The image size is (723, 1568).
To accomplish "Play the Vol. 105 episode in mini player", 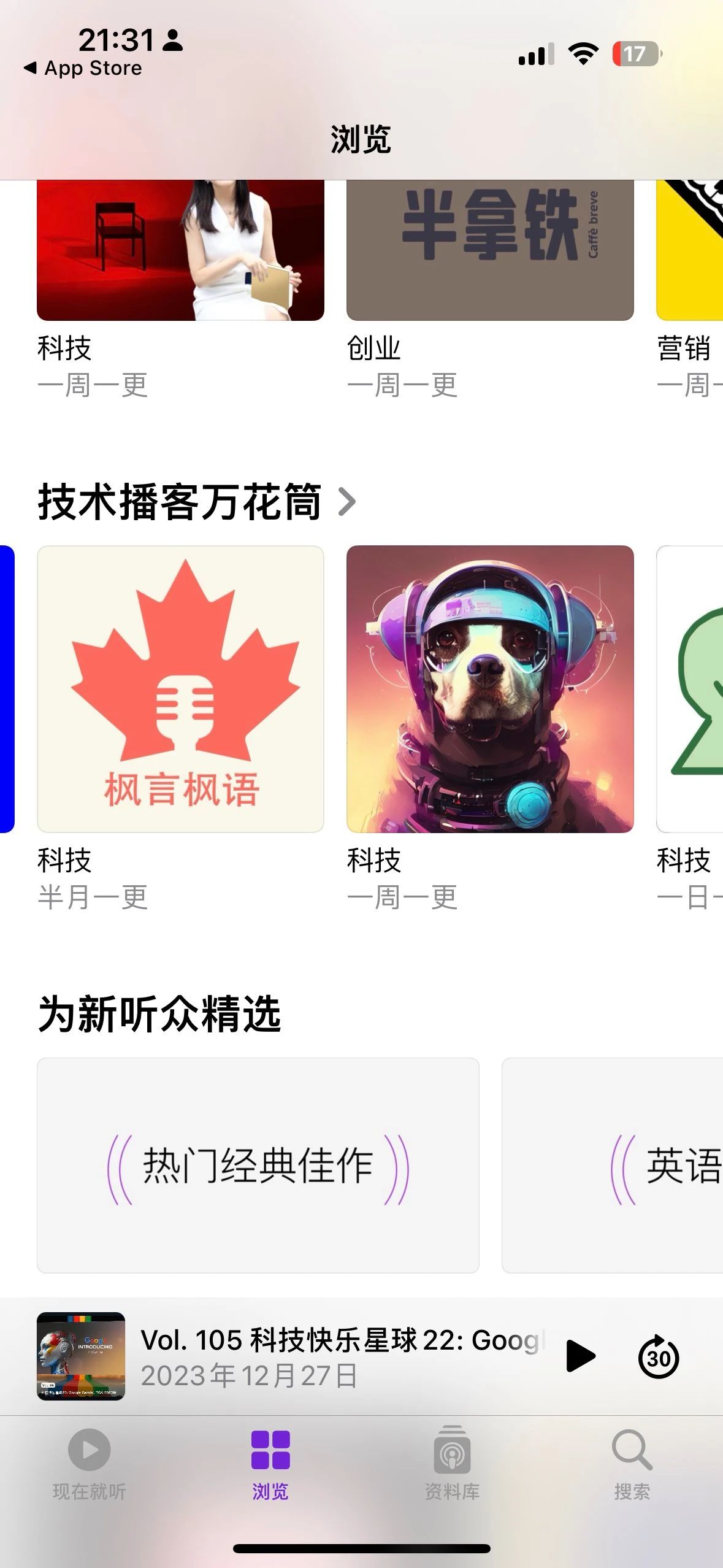I will (x=580, y=1356).
